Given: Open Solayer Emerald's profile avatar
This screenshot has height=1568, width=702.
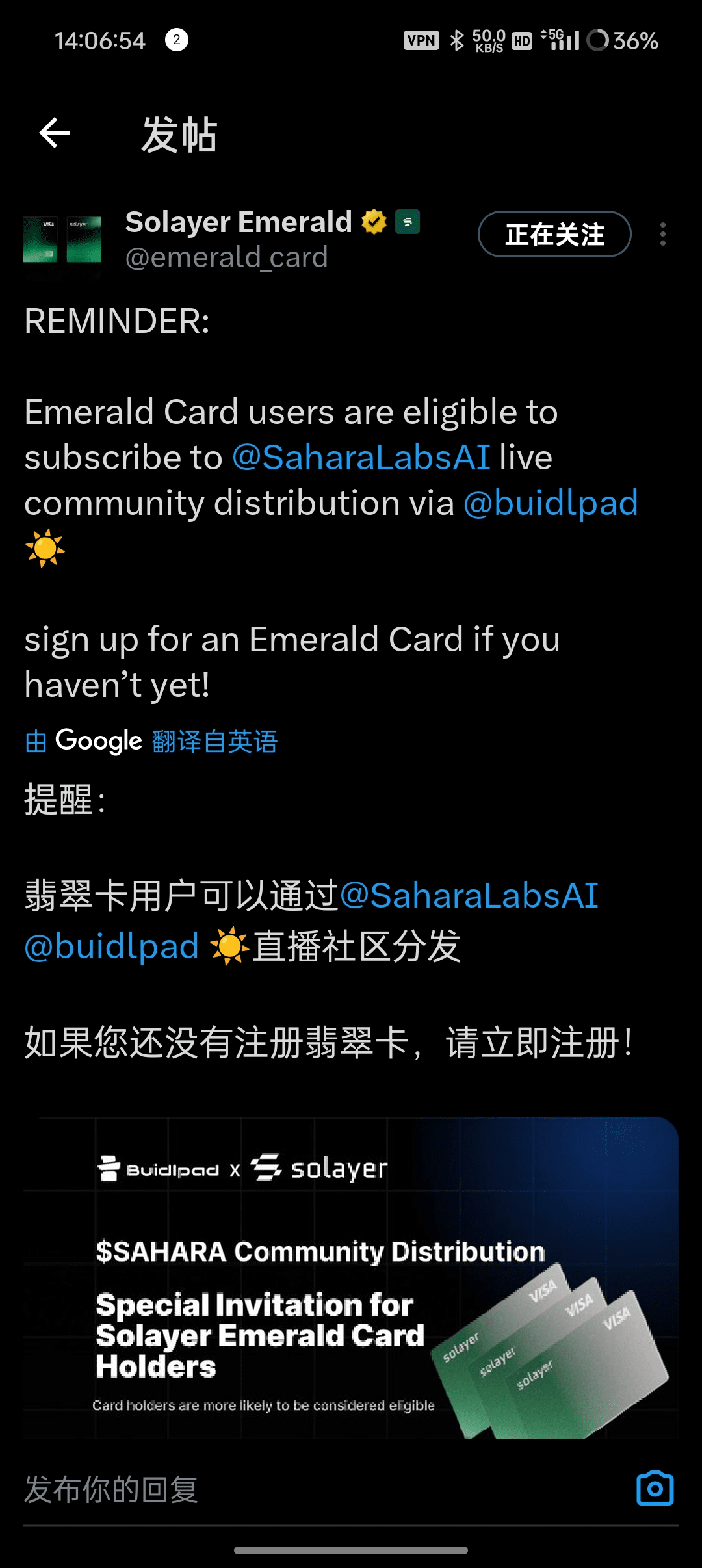Looking at the screenshot, I should click(62, 240).
